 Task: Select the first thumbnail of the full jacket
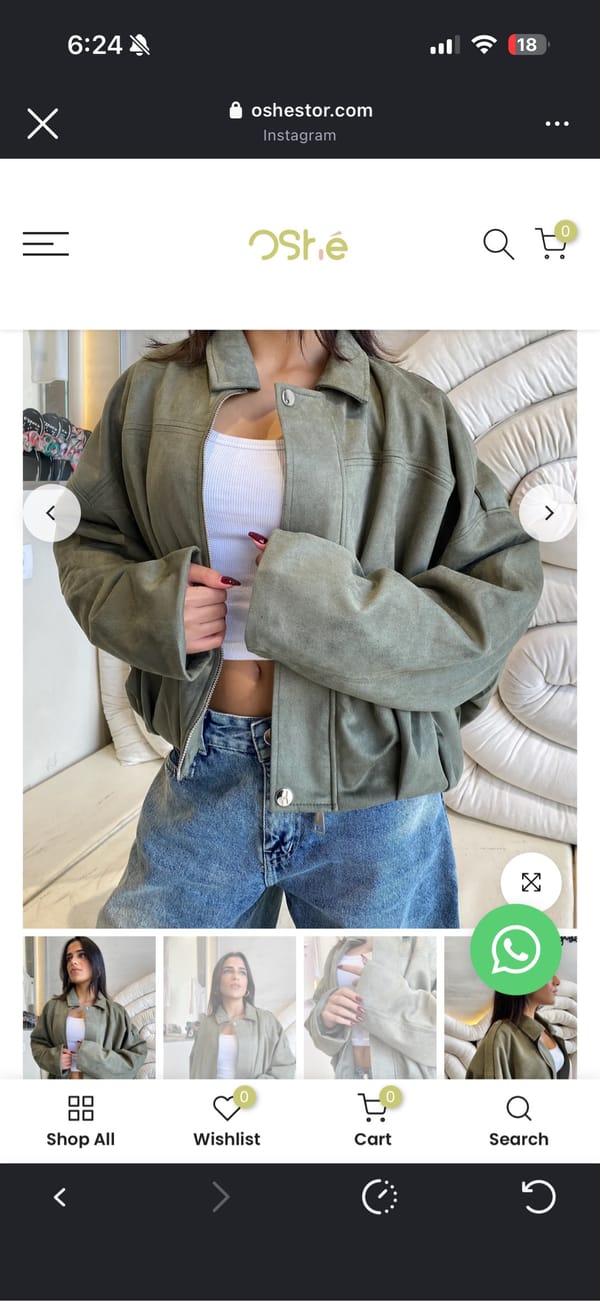[89, 1007]
